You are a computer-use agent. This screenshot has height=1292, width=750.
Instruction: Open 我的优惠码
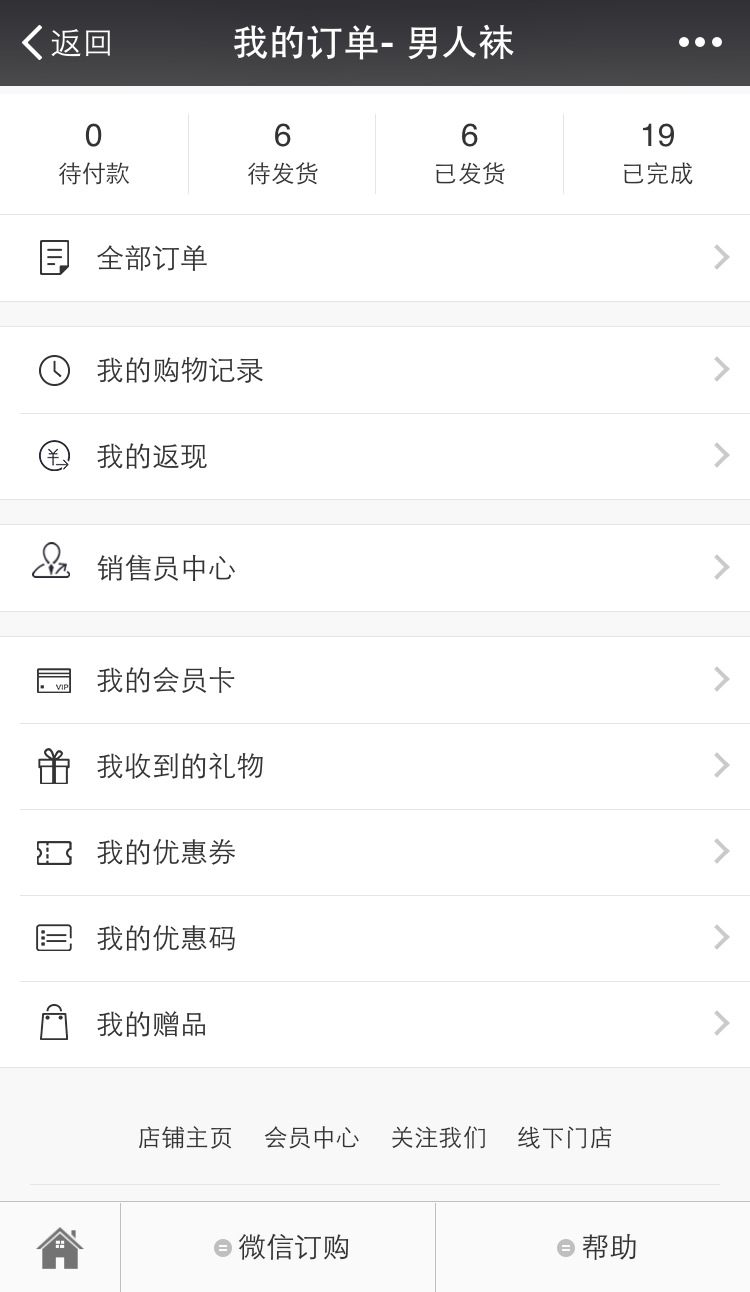tap(375, 938)
